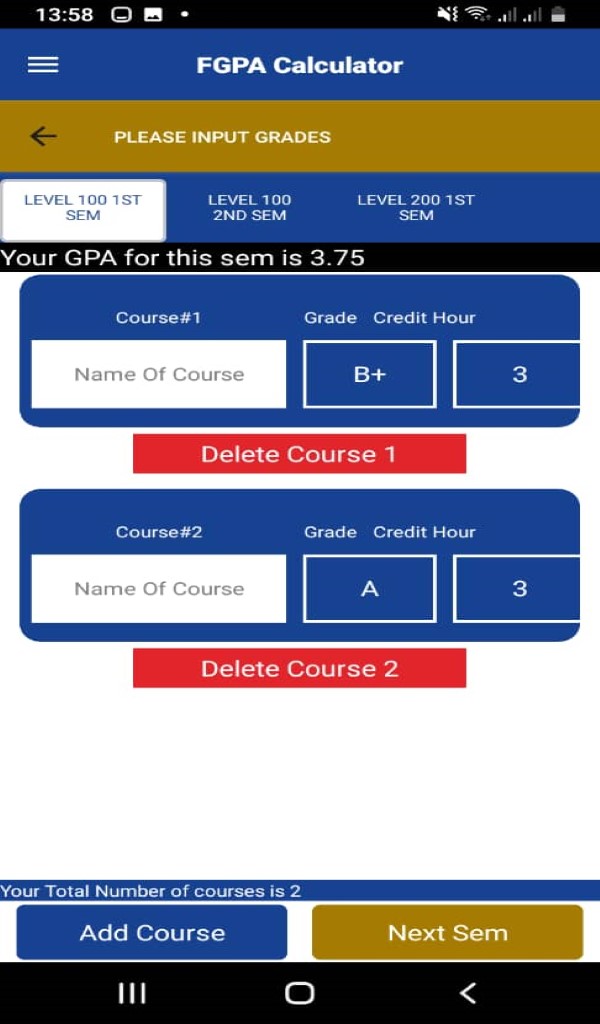Go back using the header arrow
This screenshot has width=600, height=1024.
[43, 136]
